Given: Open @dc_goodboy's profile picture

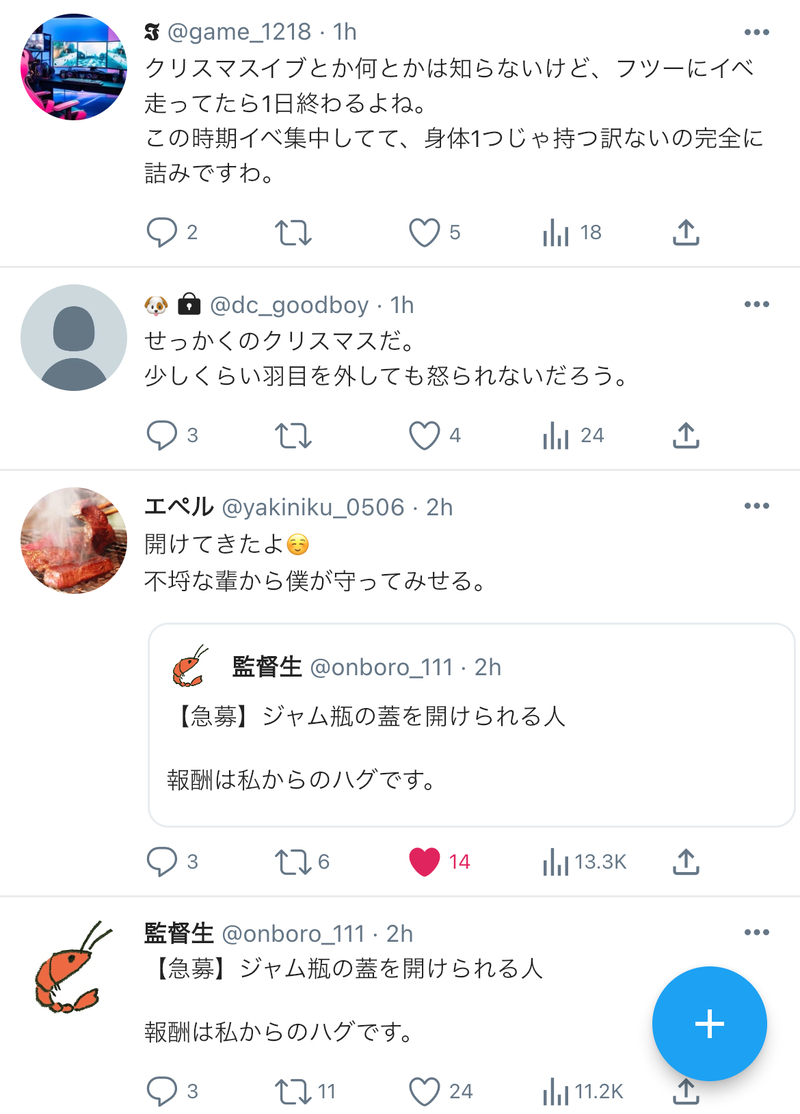Looking at the screenshot, I should pos(73,338).
